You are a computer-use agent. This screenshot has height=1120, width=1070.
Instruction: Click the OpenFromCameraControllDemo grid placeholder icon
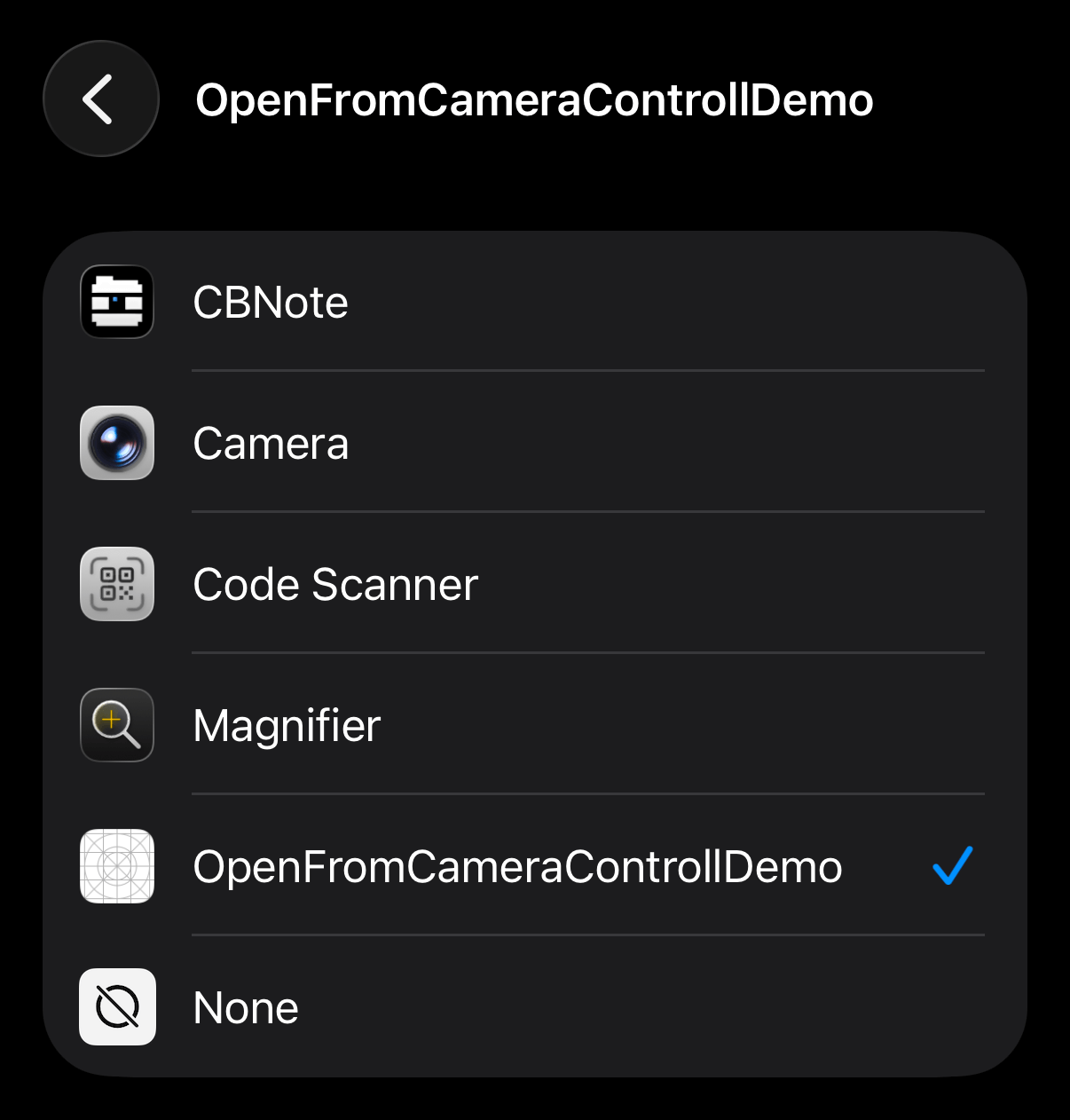[x=116, y=867]
